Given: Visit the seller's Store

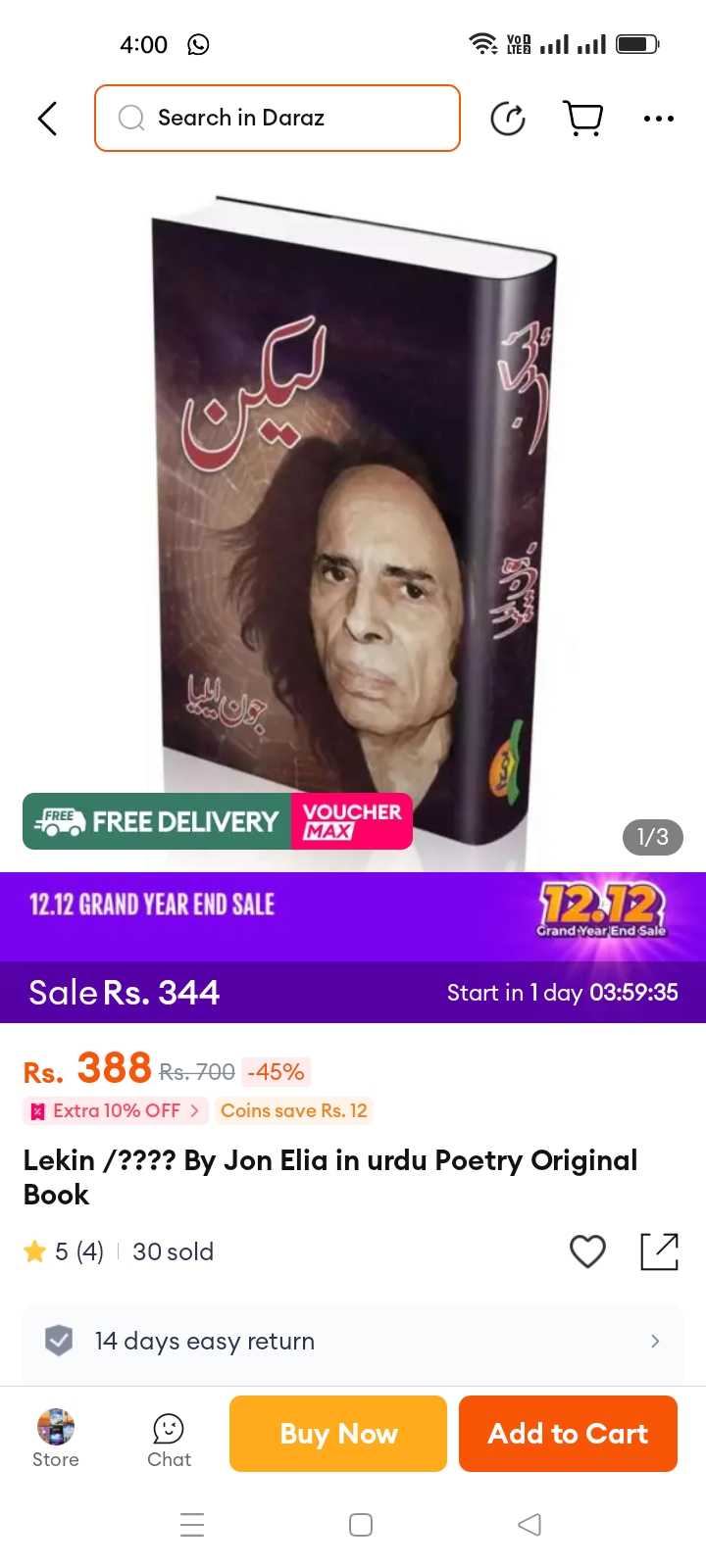Looking at the screenshot, I should click(56, 1438).
